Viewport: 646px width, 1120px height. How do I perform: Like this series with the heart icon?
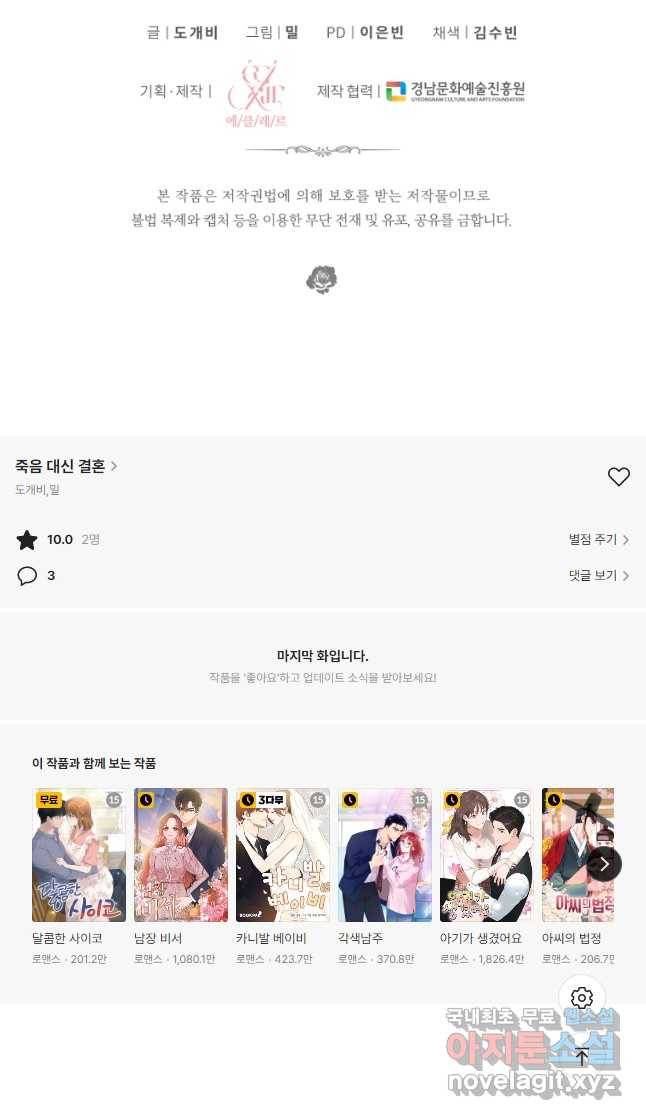coord(619,477)
